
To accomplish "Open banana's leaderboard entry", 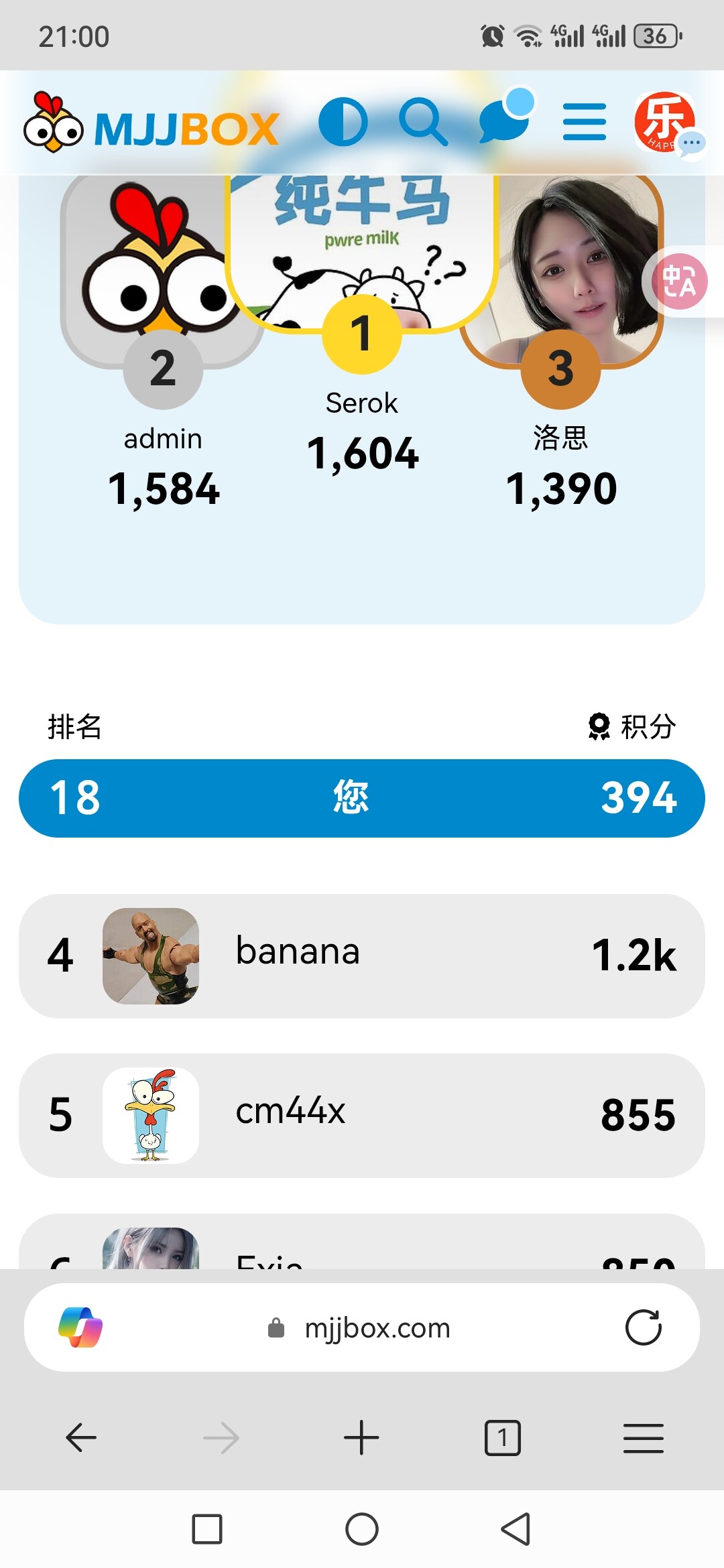I will [362, 956].
